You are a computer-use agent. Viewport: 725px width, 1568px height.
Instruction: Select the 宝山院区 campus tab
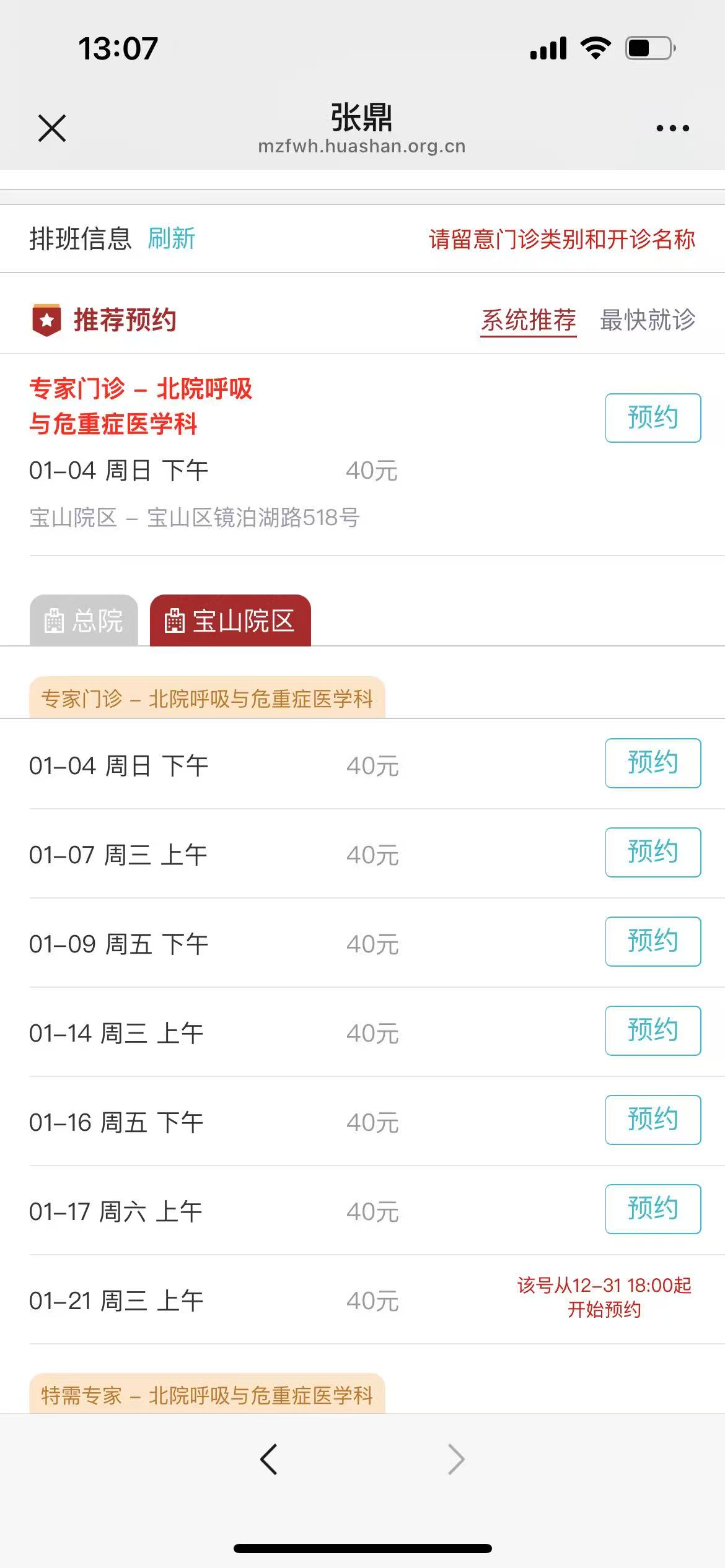[x=230, y=621]
